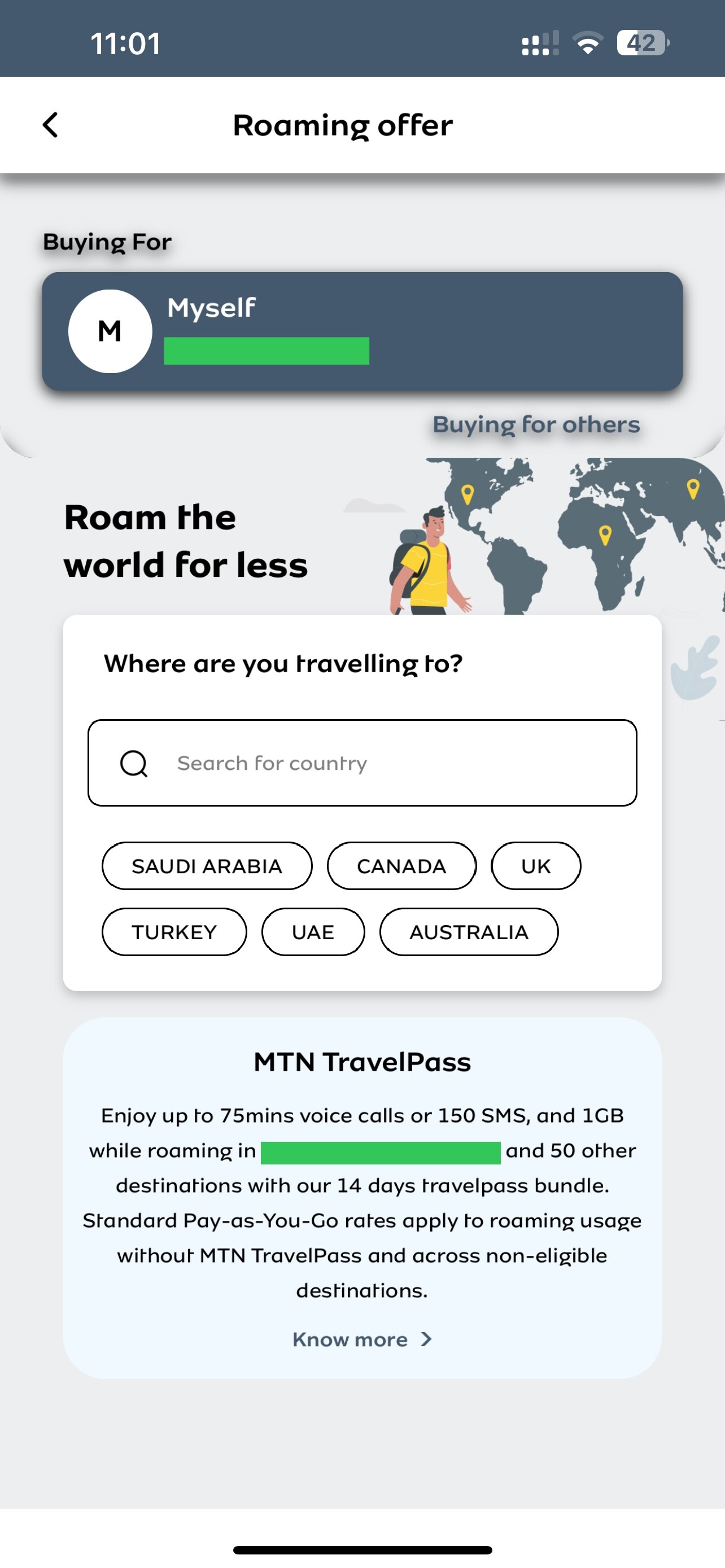725x1568 pixels.
Task: Select the UAE chip
Action: pos(313,932)
